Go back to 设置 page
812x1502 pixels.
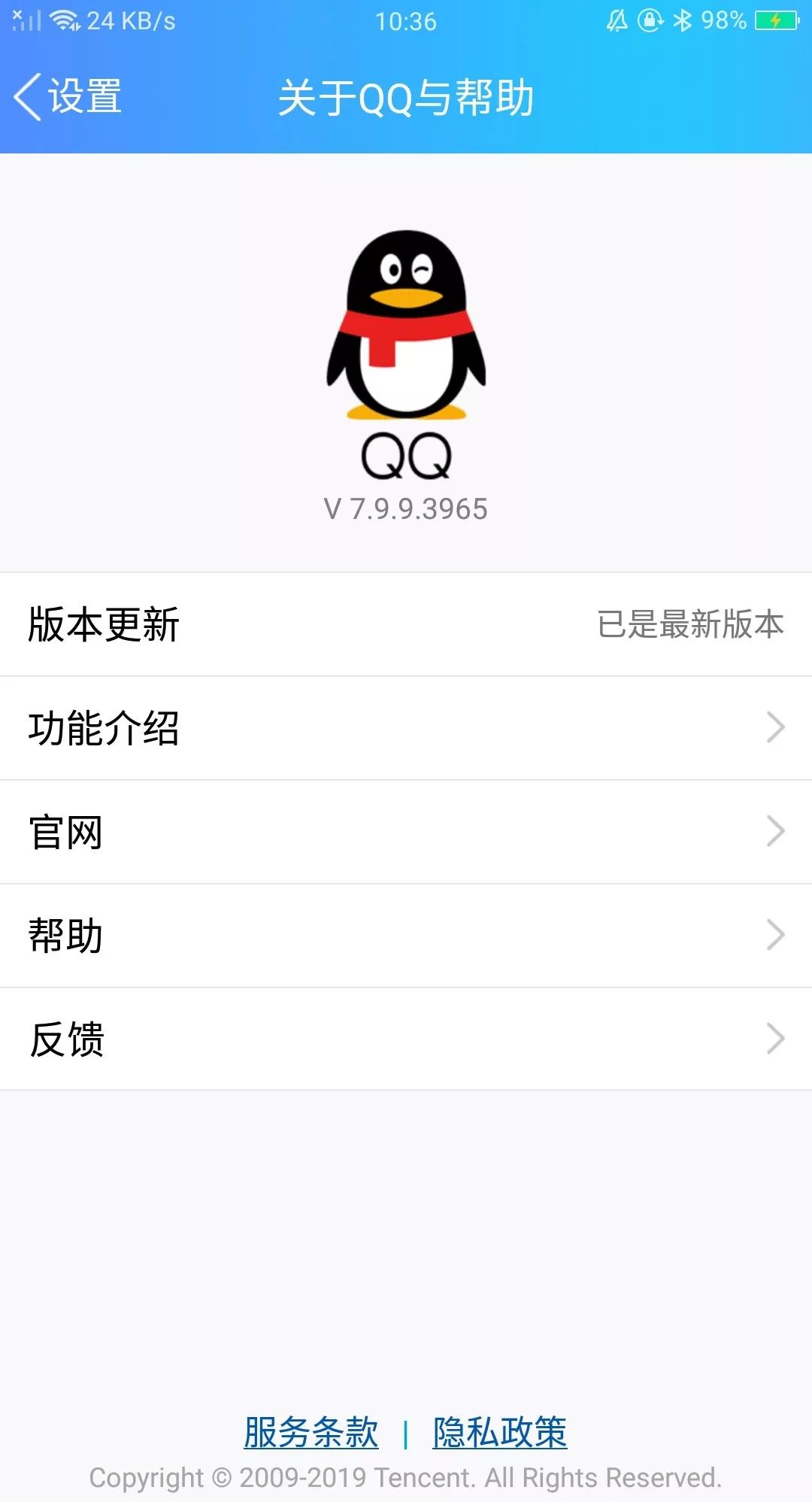pyautogui.click(x=68, y=97)
